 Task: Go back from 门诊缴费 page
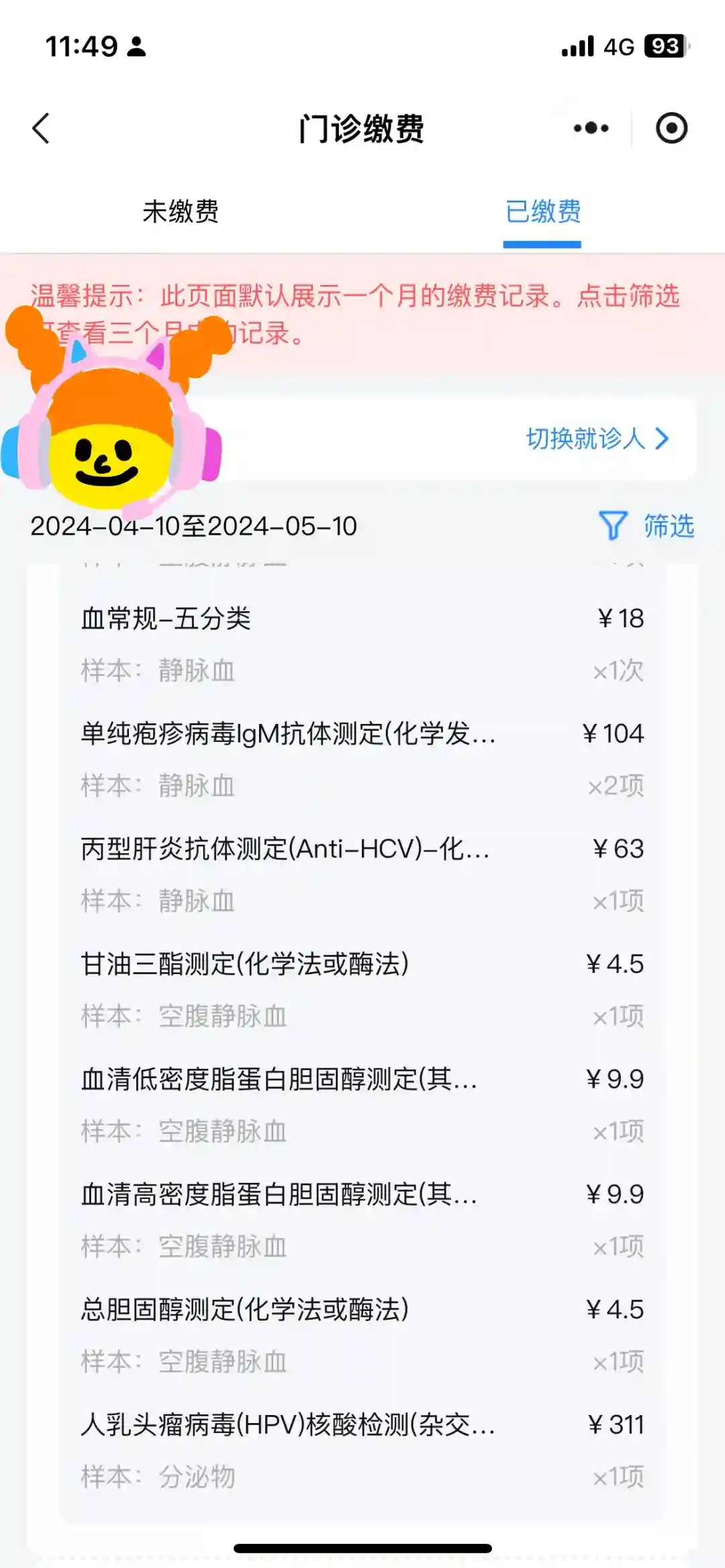coord(42,128)
